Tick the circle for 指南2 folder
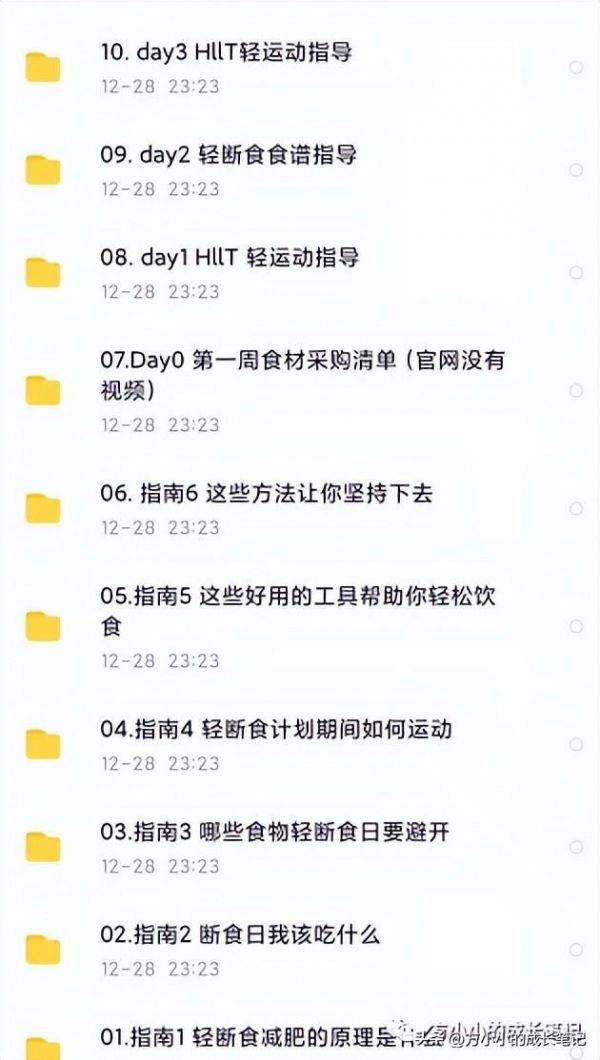 [576, 949]
